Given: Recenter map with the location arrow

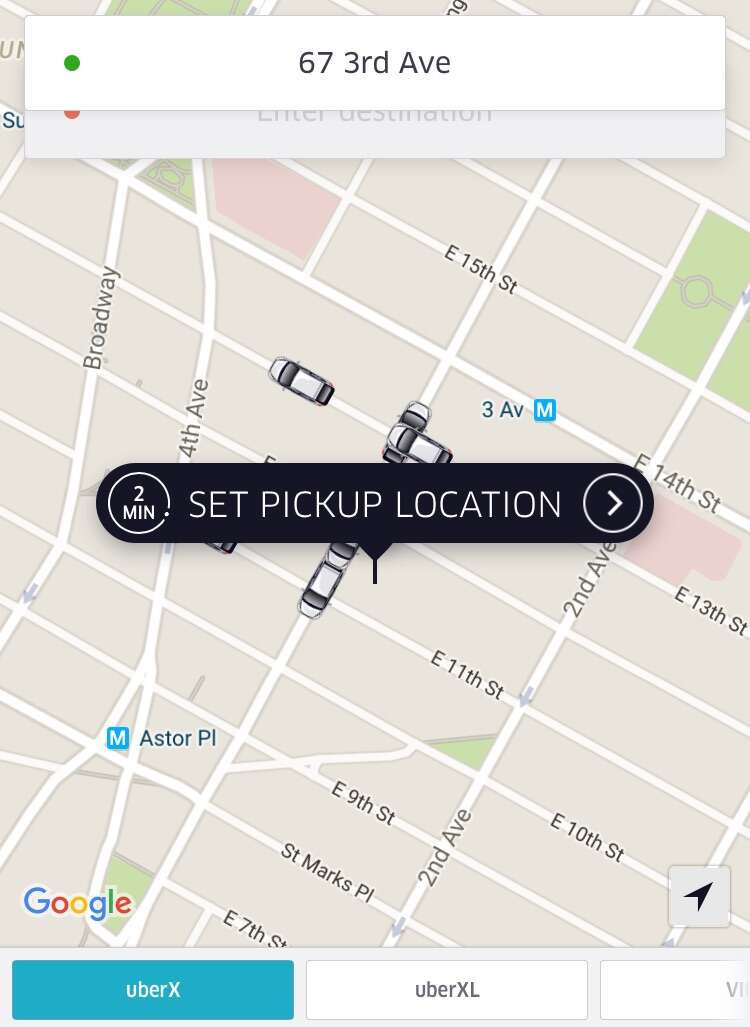Looking at the screenshot, I should pos(699,896).
